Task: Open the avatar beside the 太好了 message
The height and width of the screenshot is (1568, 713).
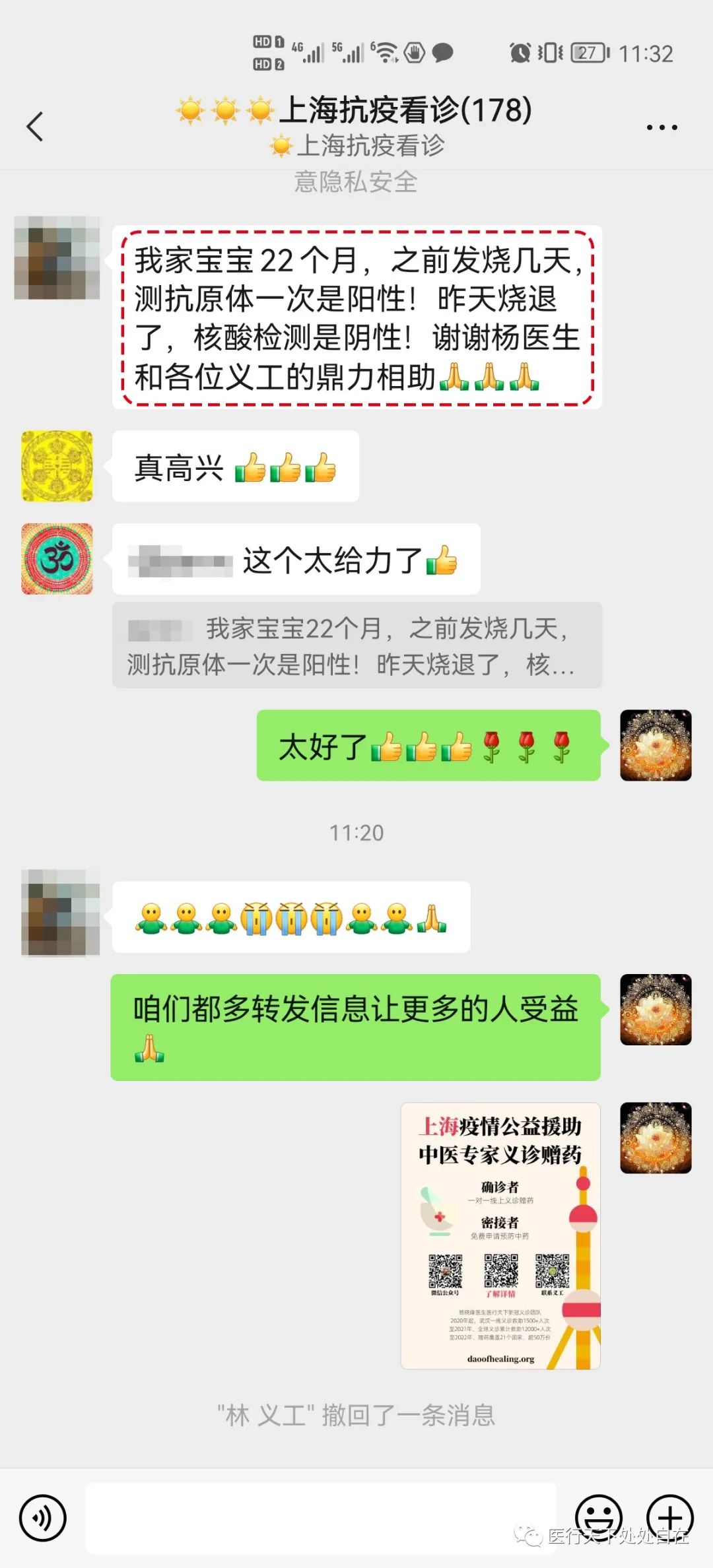Action: coord(655,745)
